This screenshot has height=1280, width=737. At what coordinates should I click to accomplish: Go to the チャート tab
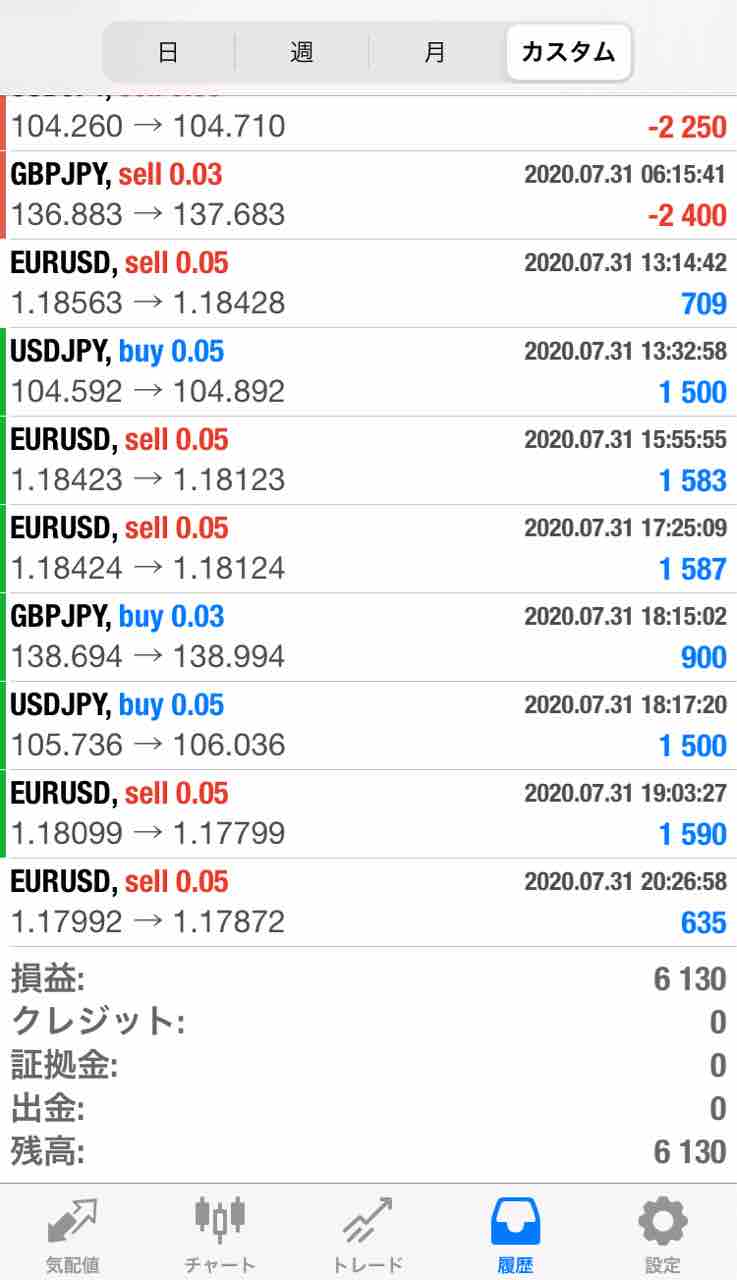(220, 1233)
